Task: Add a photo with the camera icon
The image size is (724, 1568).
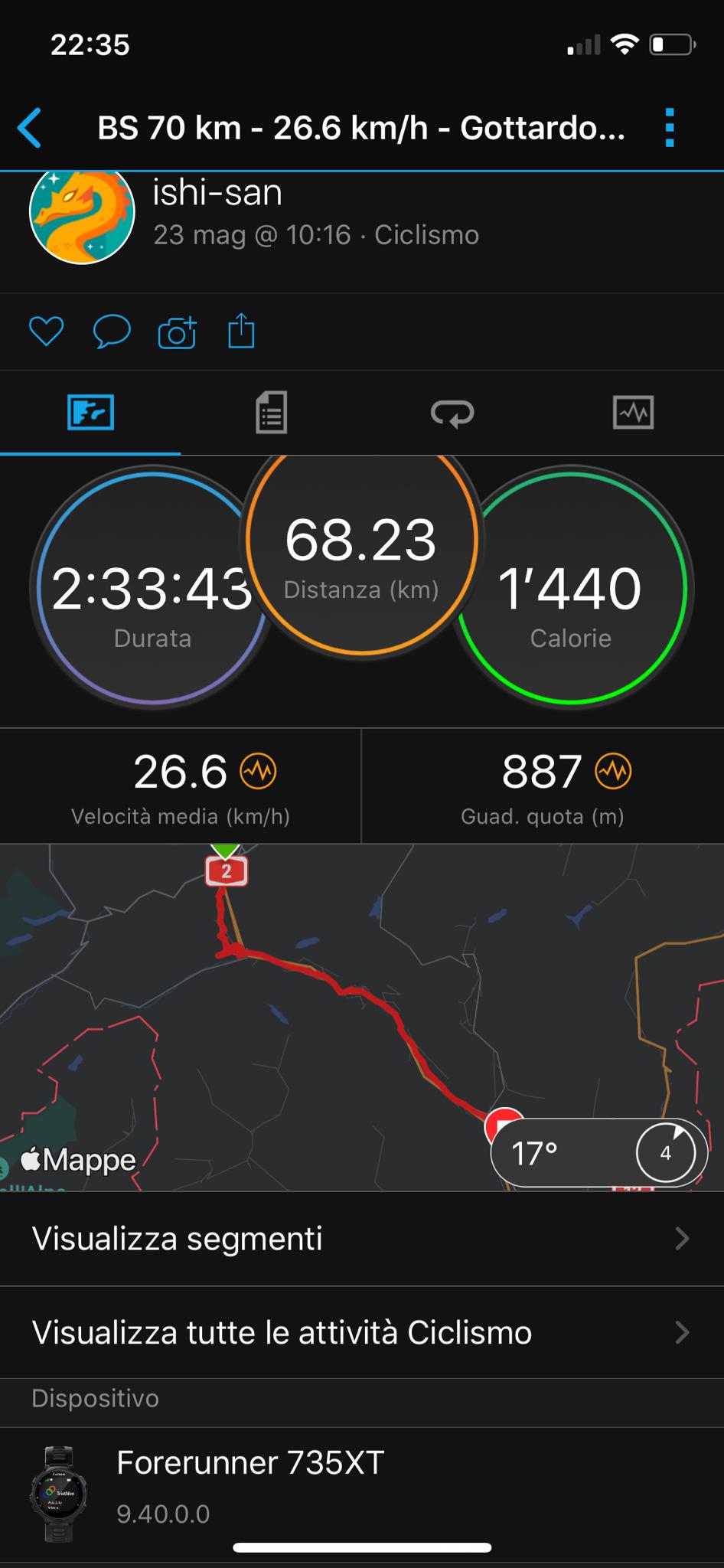Action: point(177,332)
